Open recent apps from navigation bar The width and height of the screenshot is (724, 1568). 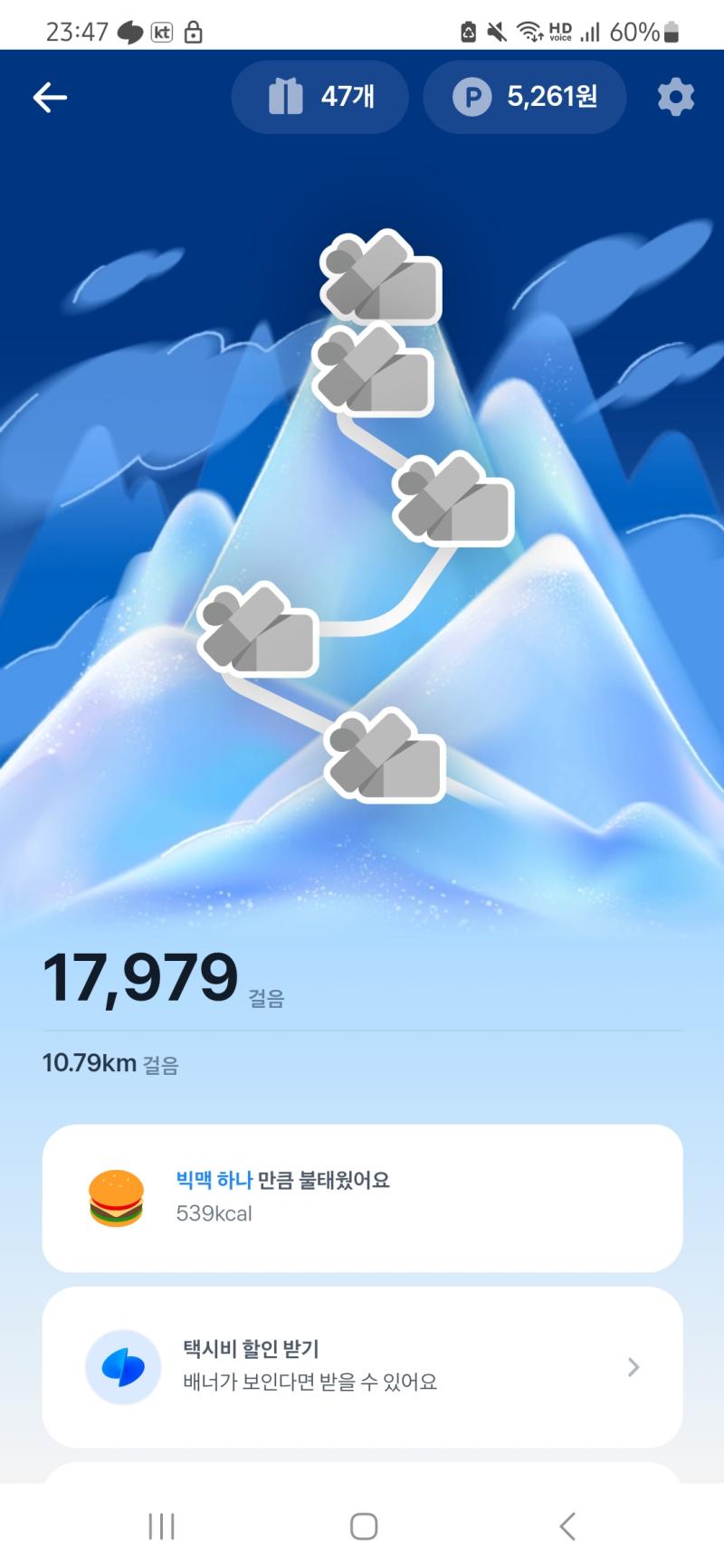pos(161,1526)
